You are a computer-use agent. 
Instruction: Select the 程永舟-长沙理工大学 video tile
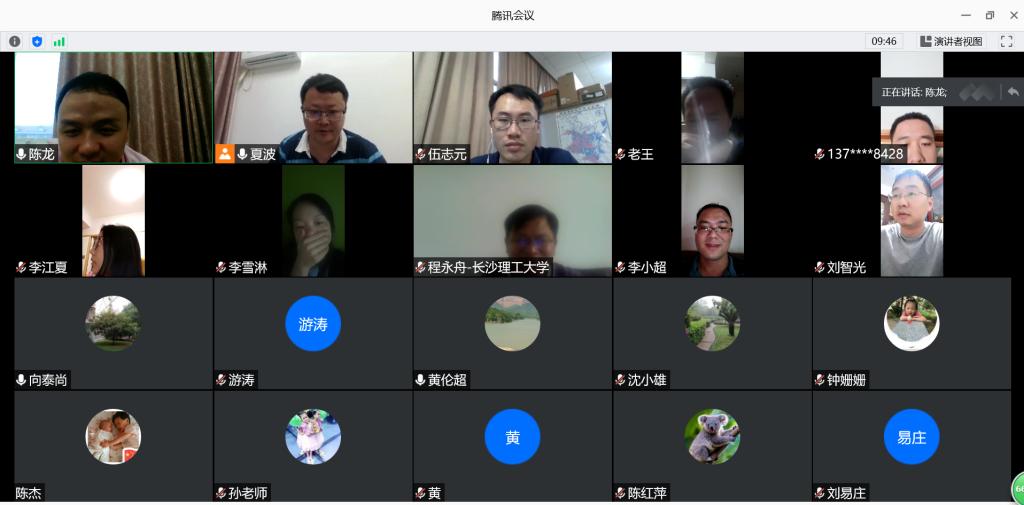pyautogui.click(x=512, y=220)
